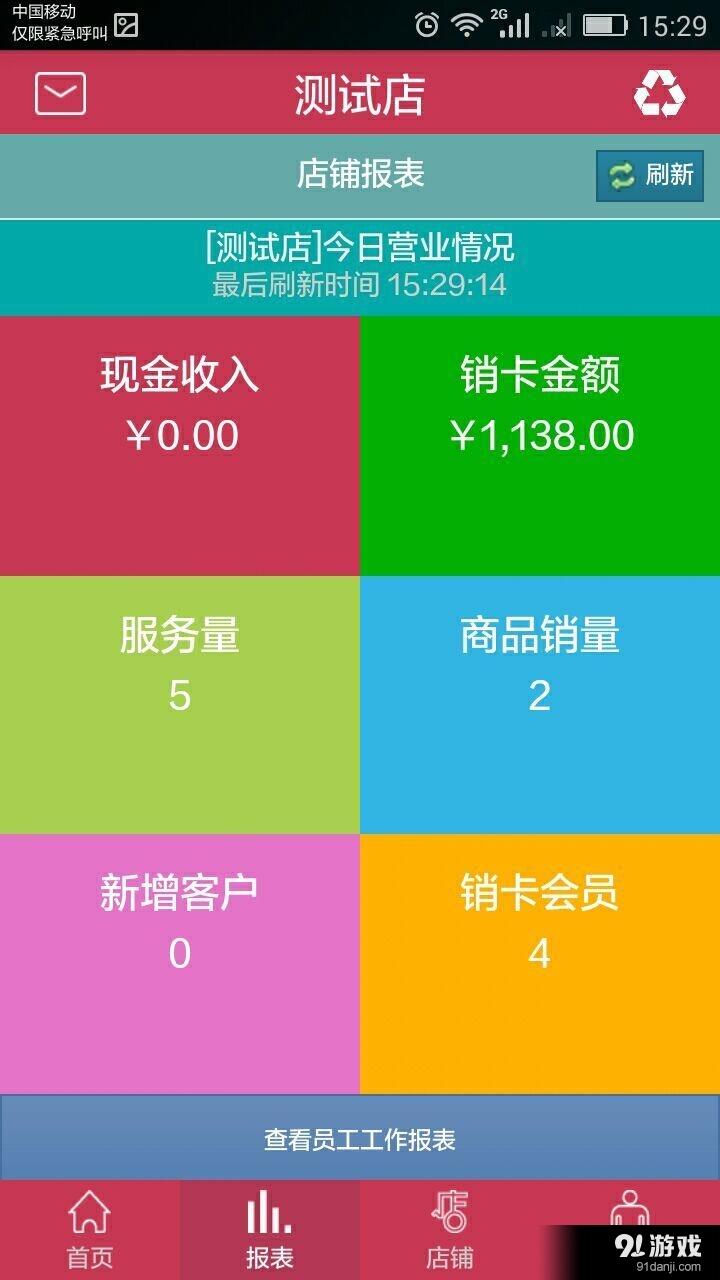Switch to the 首页 home tab
Image resolution: width=720 pixels, height=1280 pixels.
[90, 1228]
